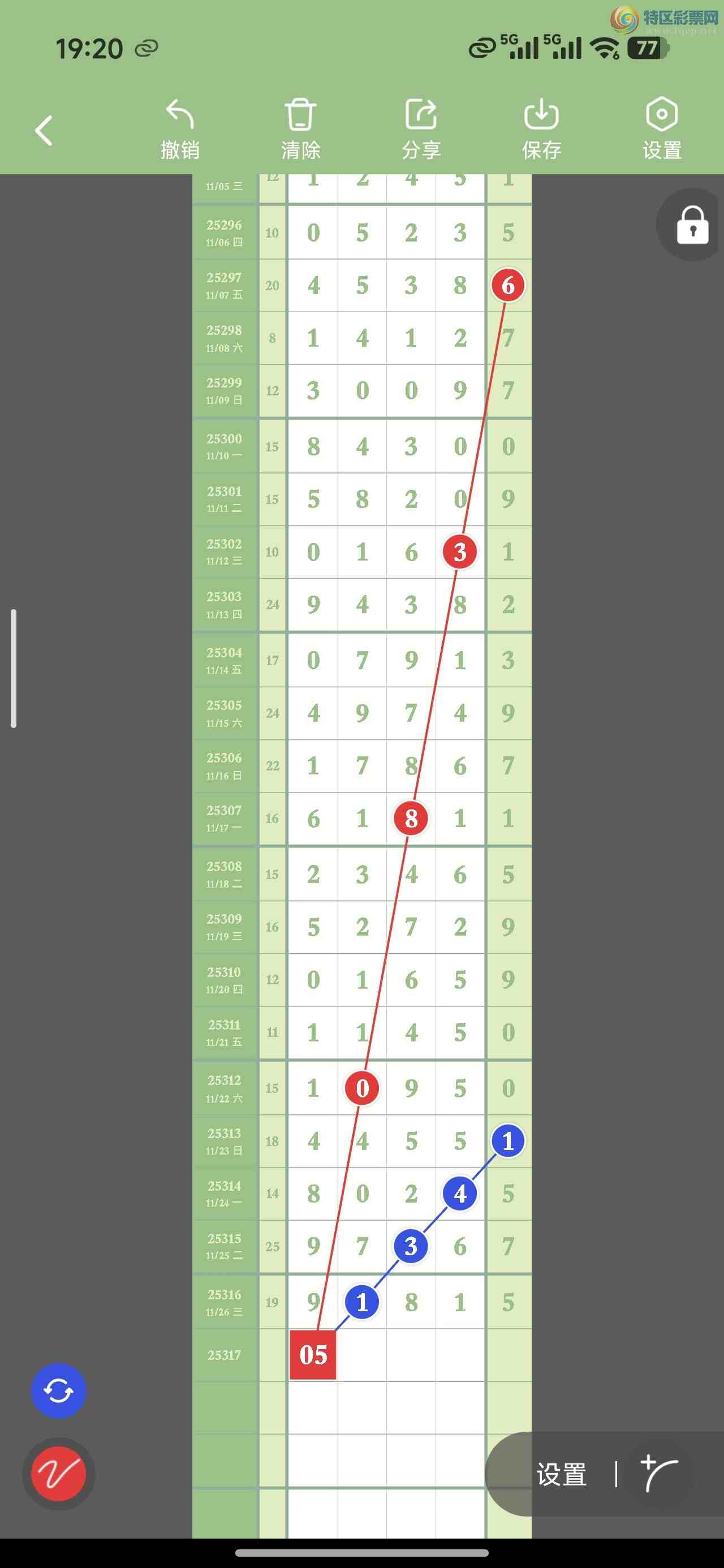The width and height of the screenshot is (724, 1568).
Task: Share the chart via 分享
Action: [421, 128]
